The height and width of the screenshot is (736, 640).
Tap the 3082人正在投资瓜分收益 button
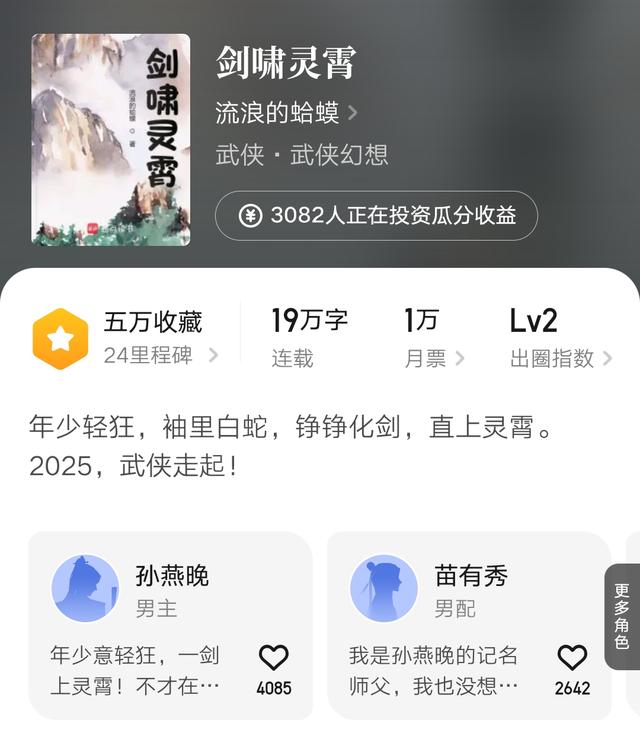pos(376,215)
